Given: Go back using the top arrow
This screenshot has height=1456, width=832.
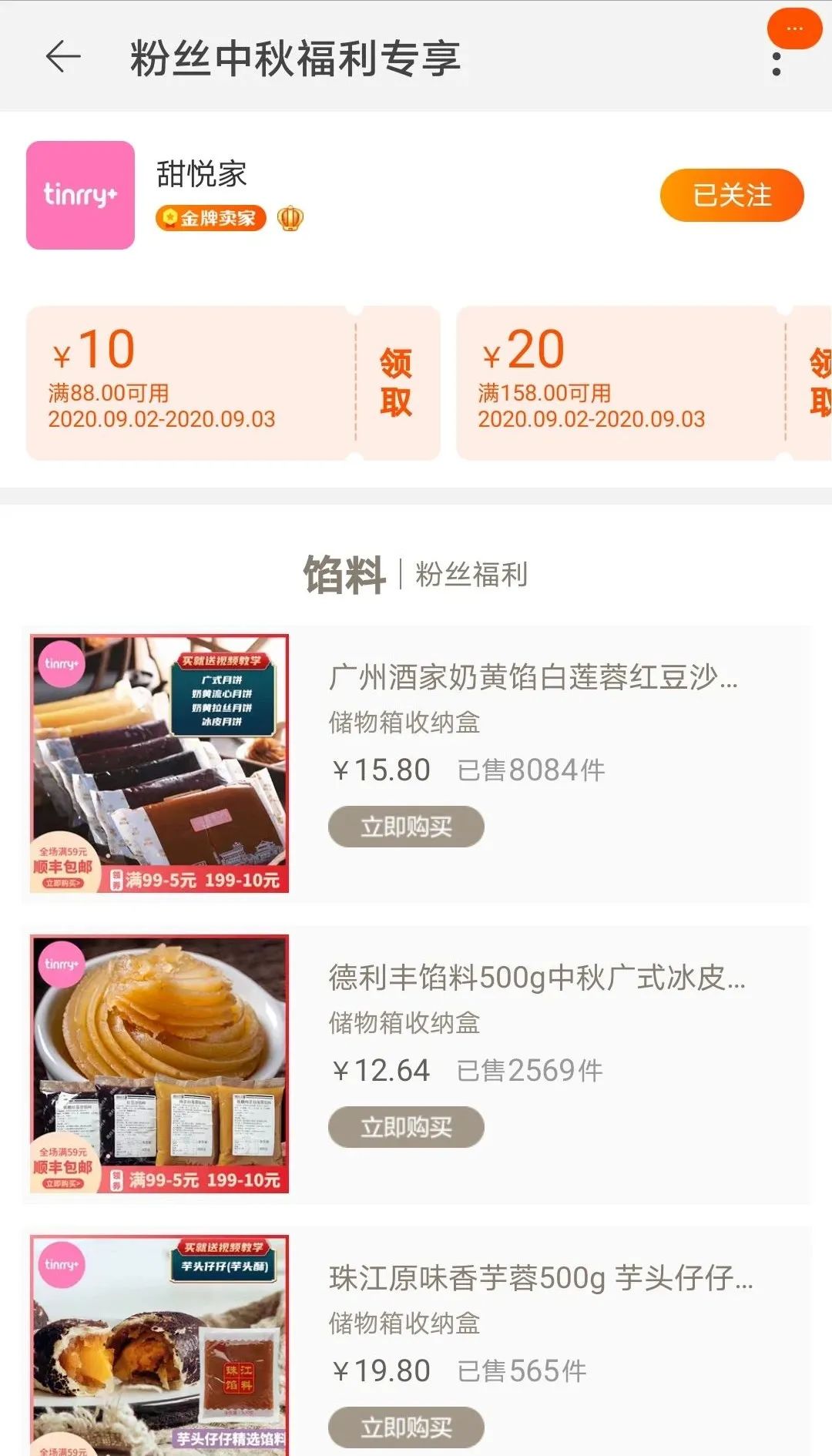Looking at the screenshot, I should [63, 57].
